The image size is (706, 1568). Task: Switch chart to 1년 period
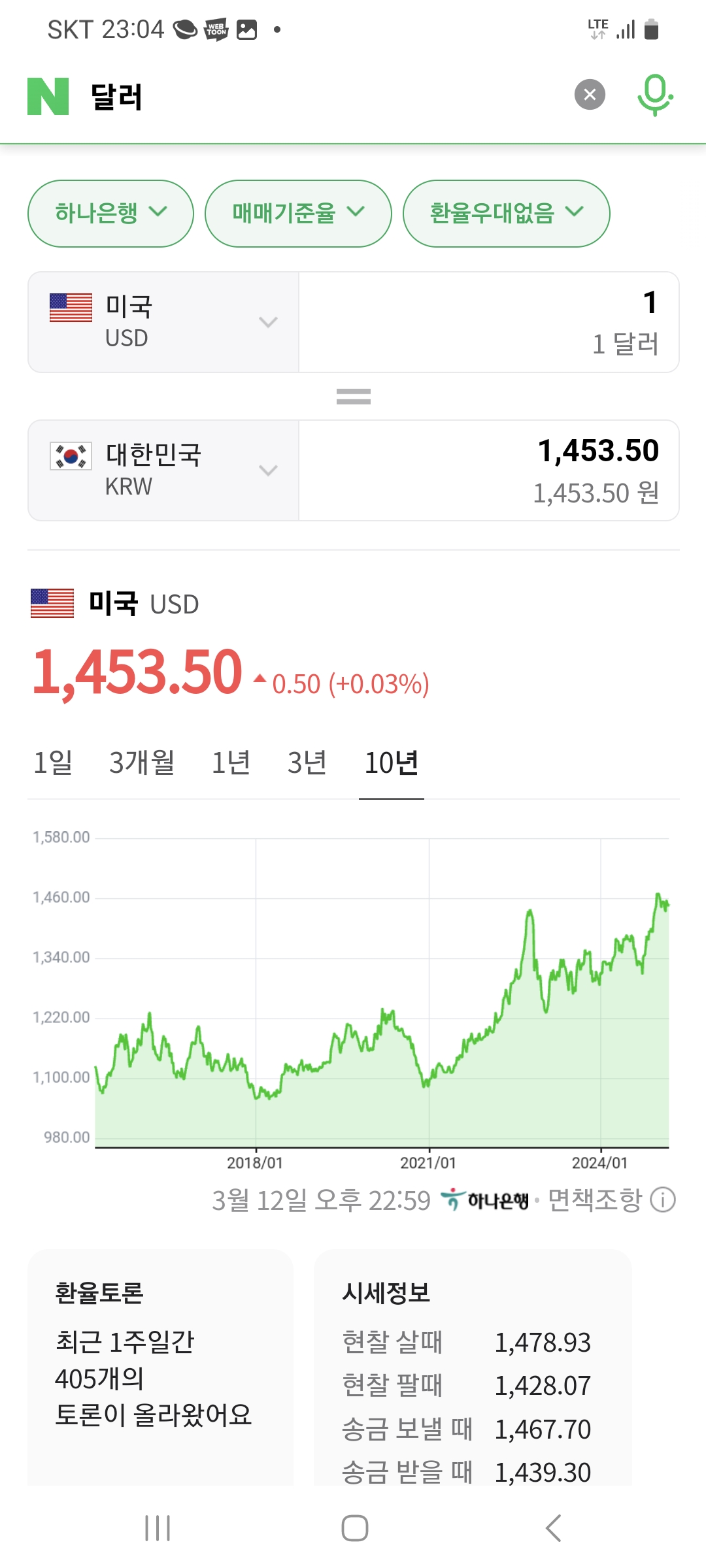point(231,762)
